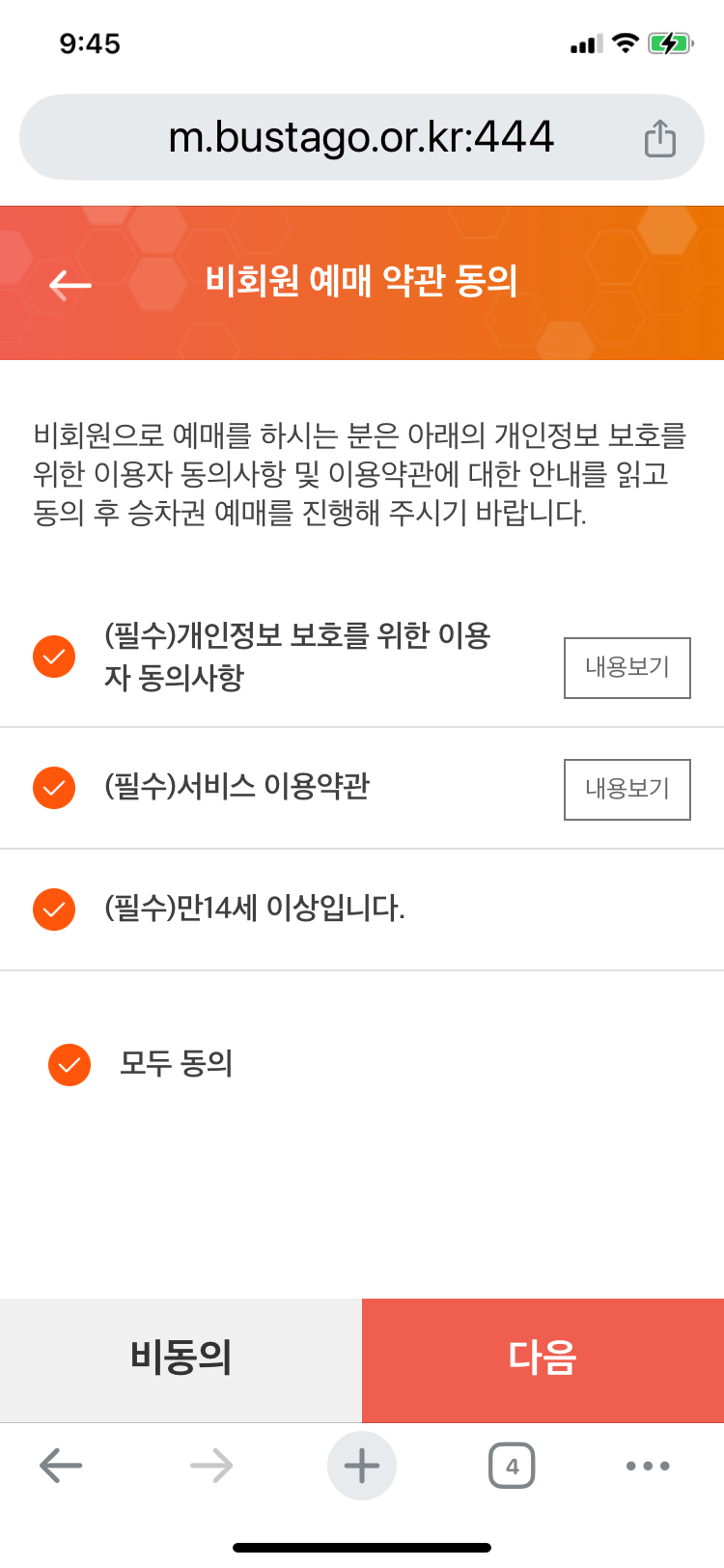
Task: Tap 다음 to proceed with booking
Action: click(x=542, y=1359)
